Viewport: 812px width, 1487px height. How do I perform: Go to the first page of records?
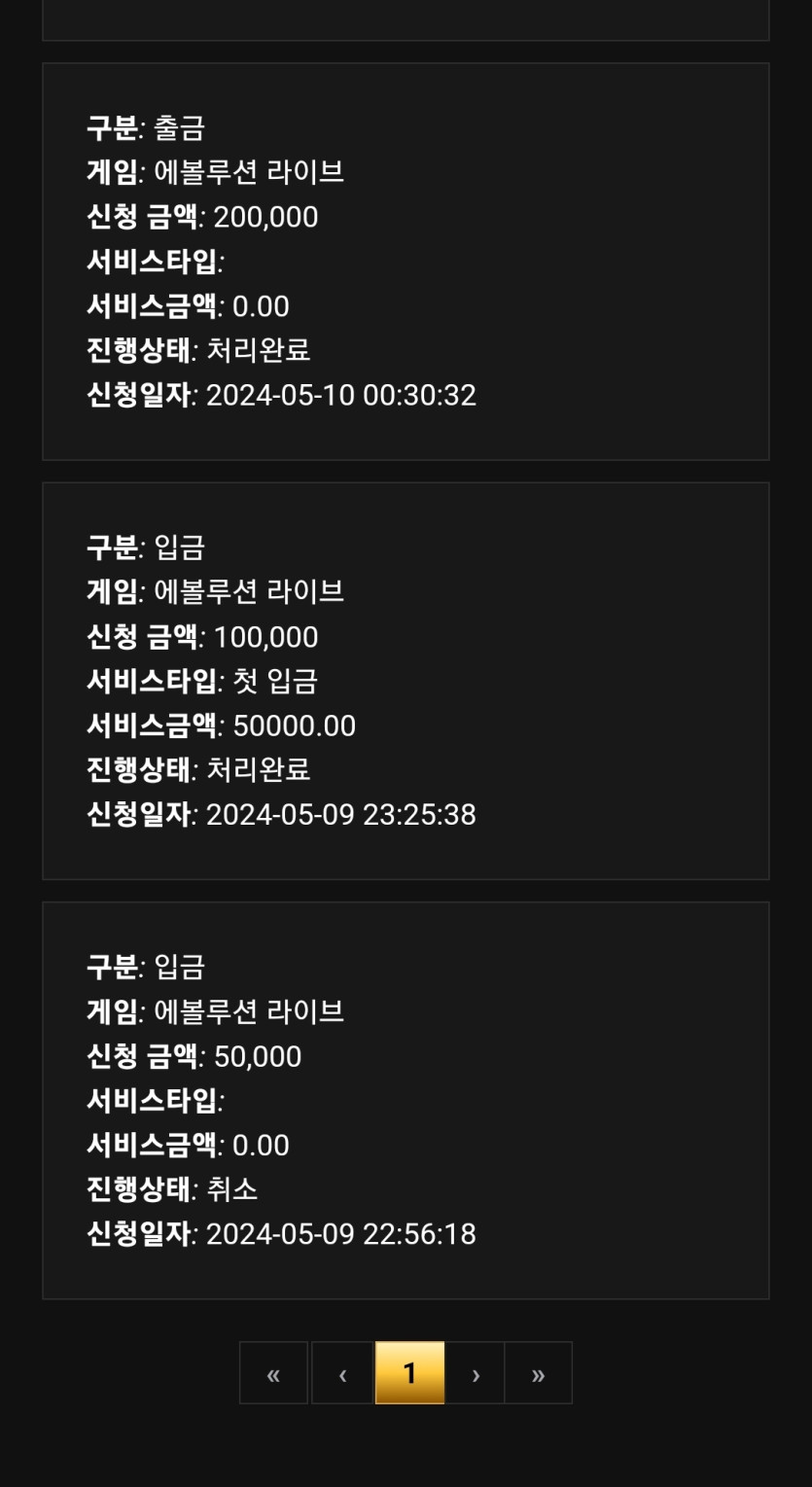pos(273,1373)
